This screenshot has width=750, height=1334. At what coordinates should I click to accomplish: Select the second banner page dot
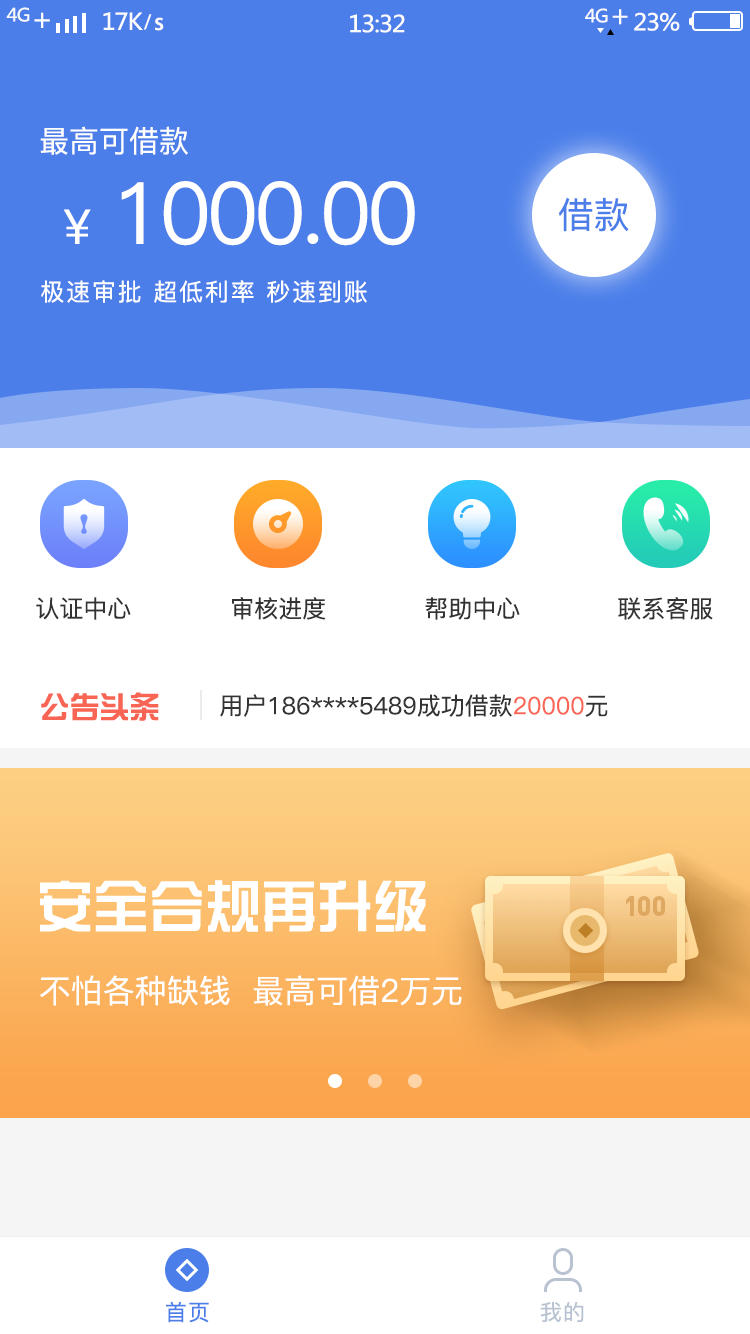375,1081
